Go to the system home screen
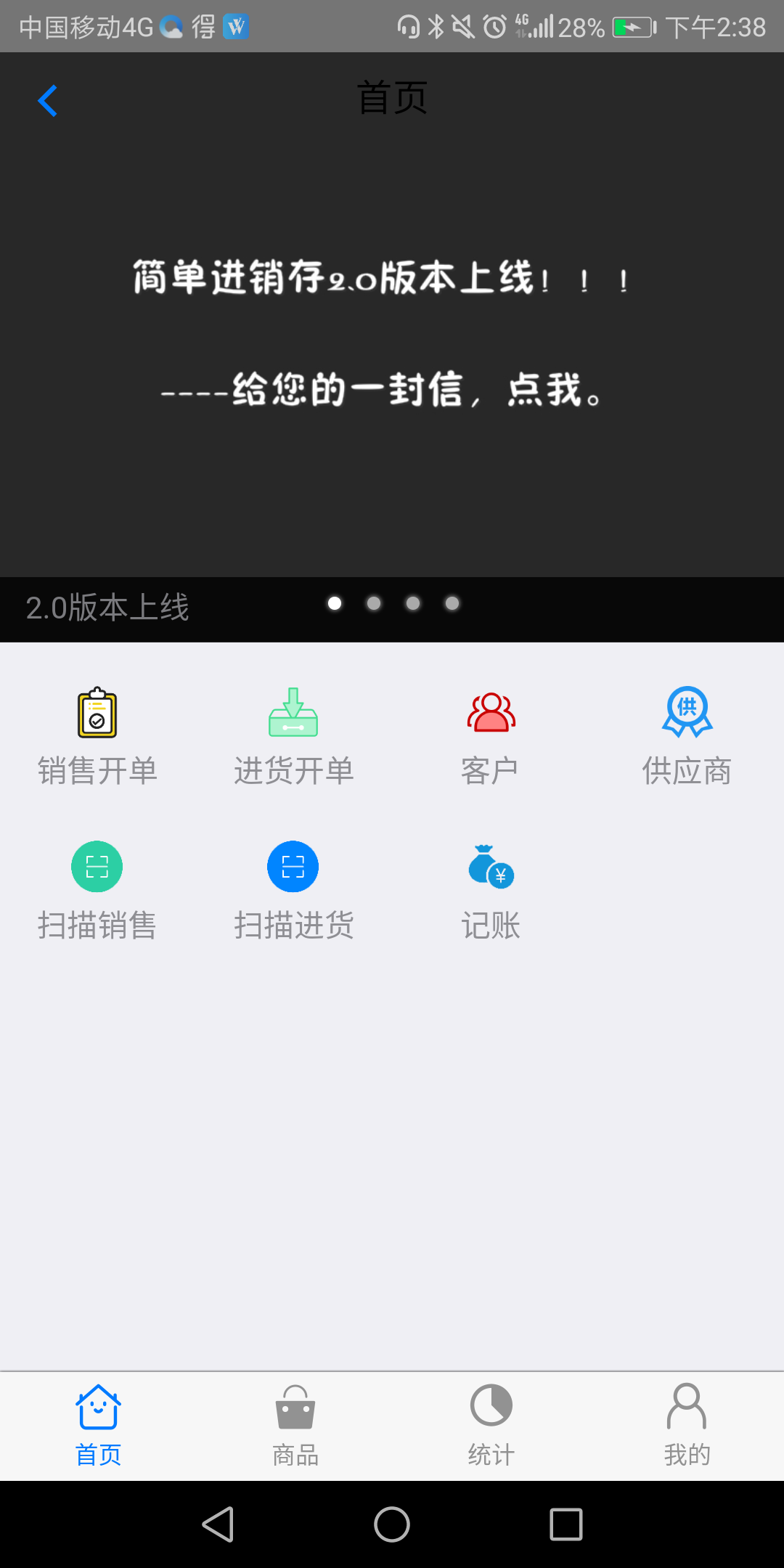 click(x=392, y=1524)
